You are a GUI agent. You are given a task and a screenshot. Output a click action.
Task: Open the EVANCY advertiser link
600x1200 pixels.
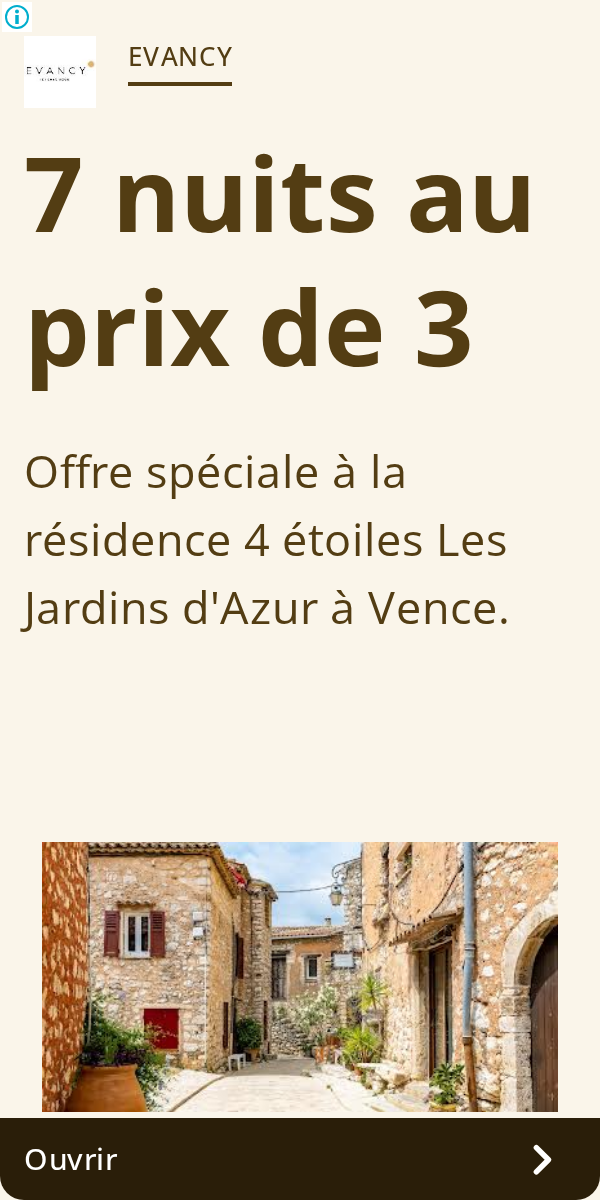click(180, 57)
